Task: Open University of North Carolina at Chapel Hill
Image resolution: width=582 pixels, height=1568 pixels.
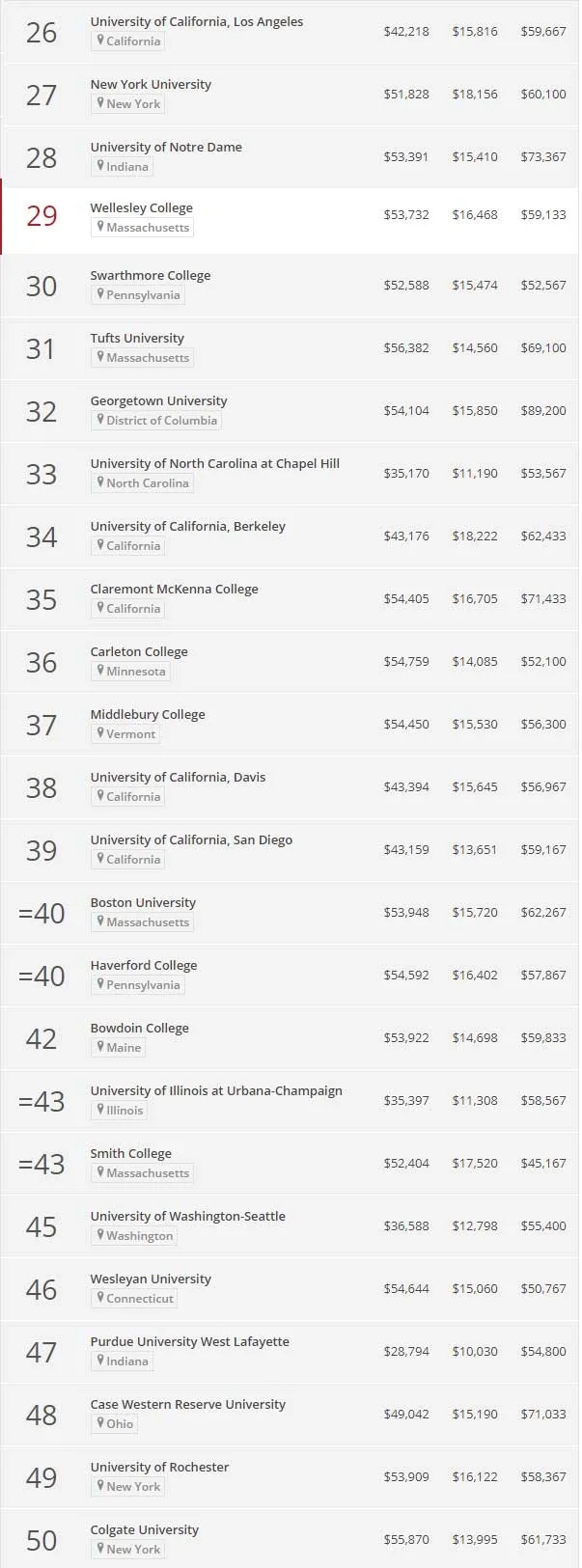Action: (214, 463)
